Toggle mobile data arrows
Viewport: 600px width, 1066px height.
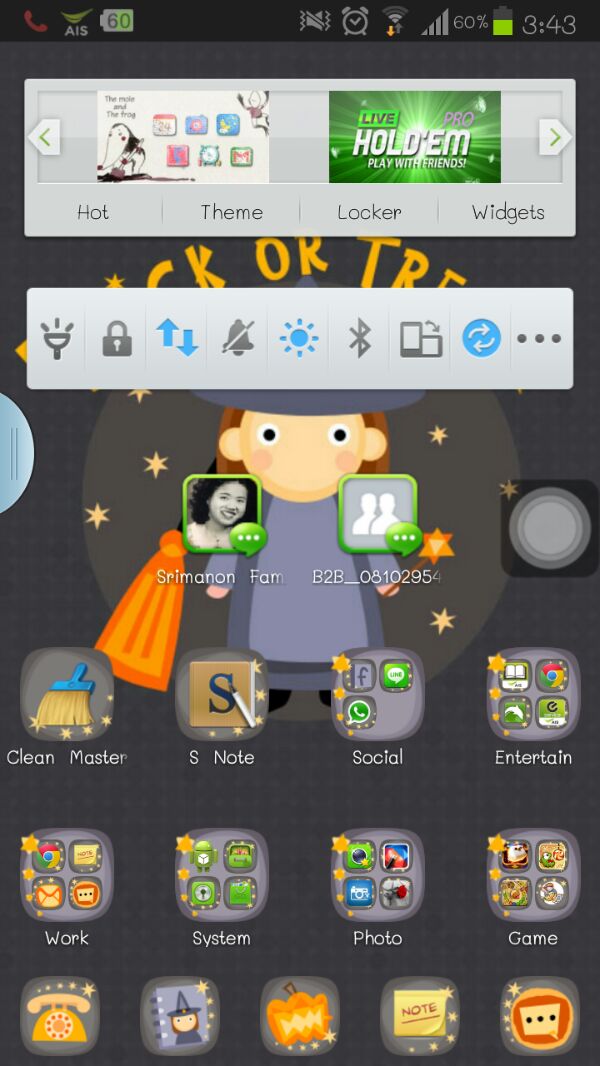tap(177, 339)
